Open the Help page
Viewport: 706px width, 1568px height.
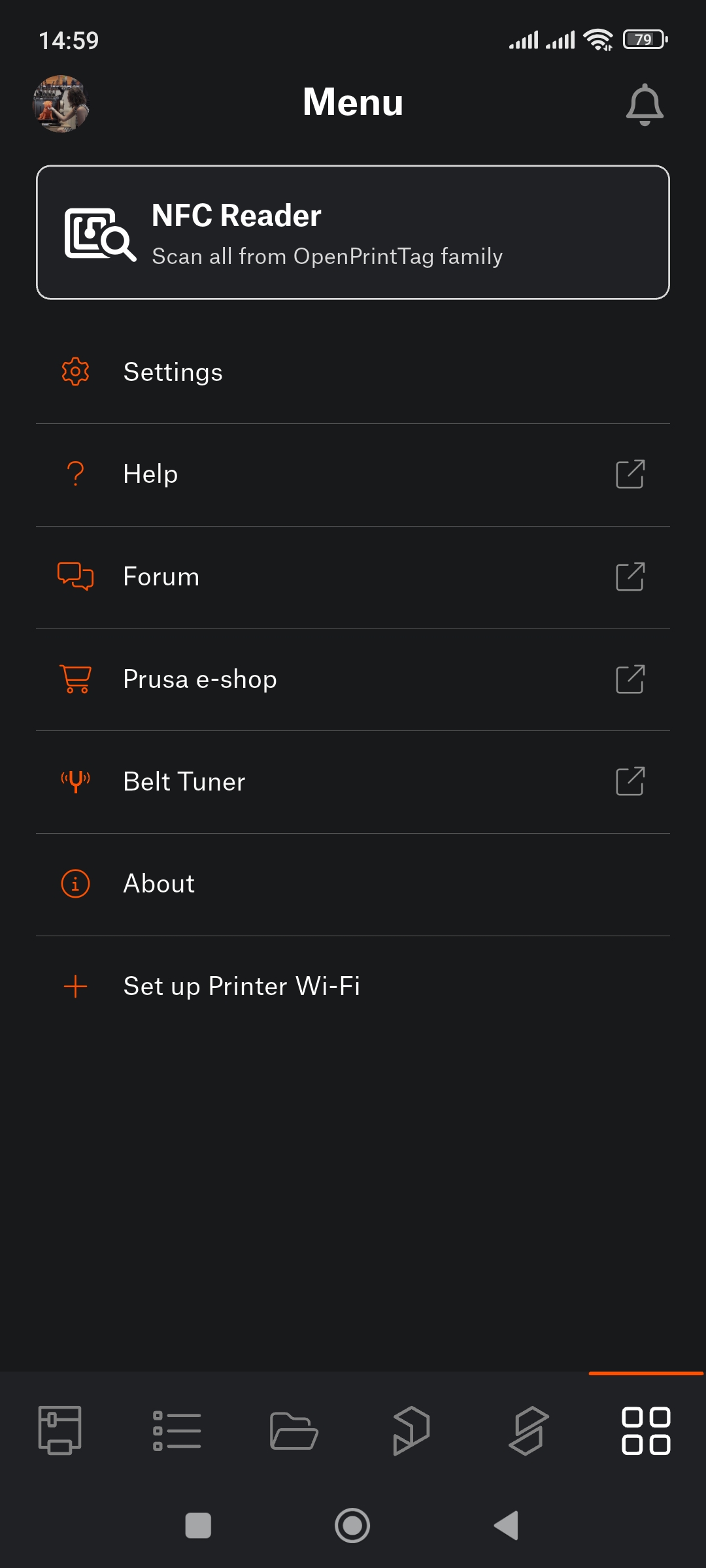(353, 474)
